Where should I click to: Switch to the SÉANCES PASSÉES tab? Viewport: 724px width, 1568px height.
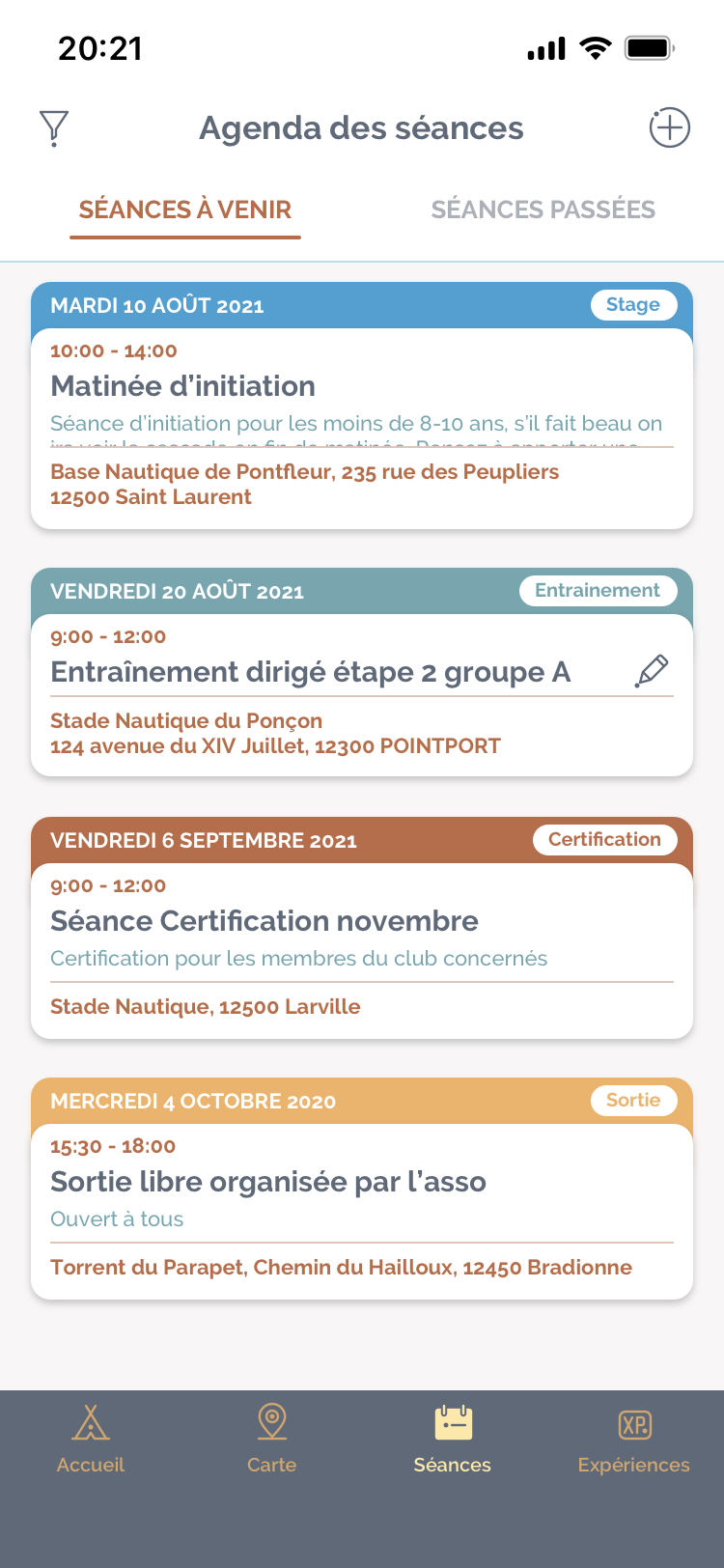pos(543,210)
